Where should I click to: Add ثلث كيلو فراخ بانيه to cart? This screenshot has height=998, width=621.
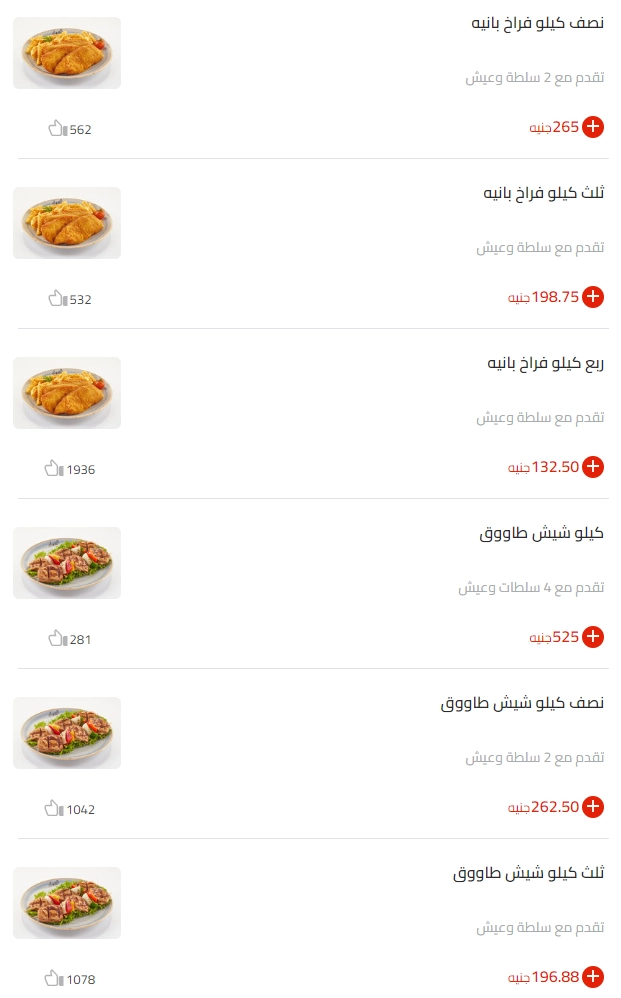click(x=593, y=297)
